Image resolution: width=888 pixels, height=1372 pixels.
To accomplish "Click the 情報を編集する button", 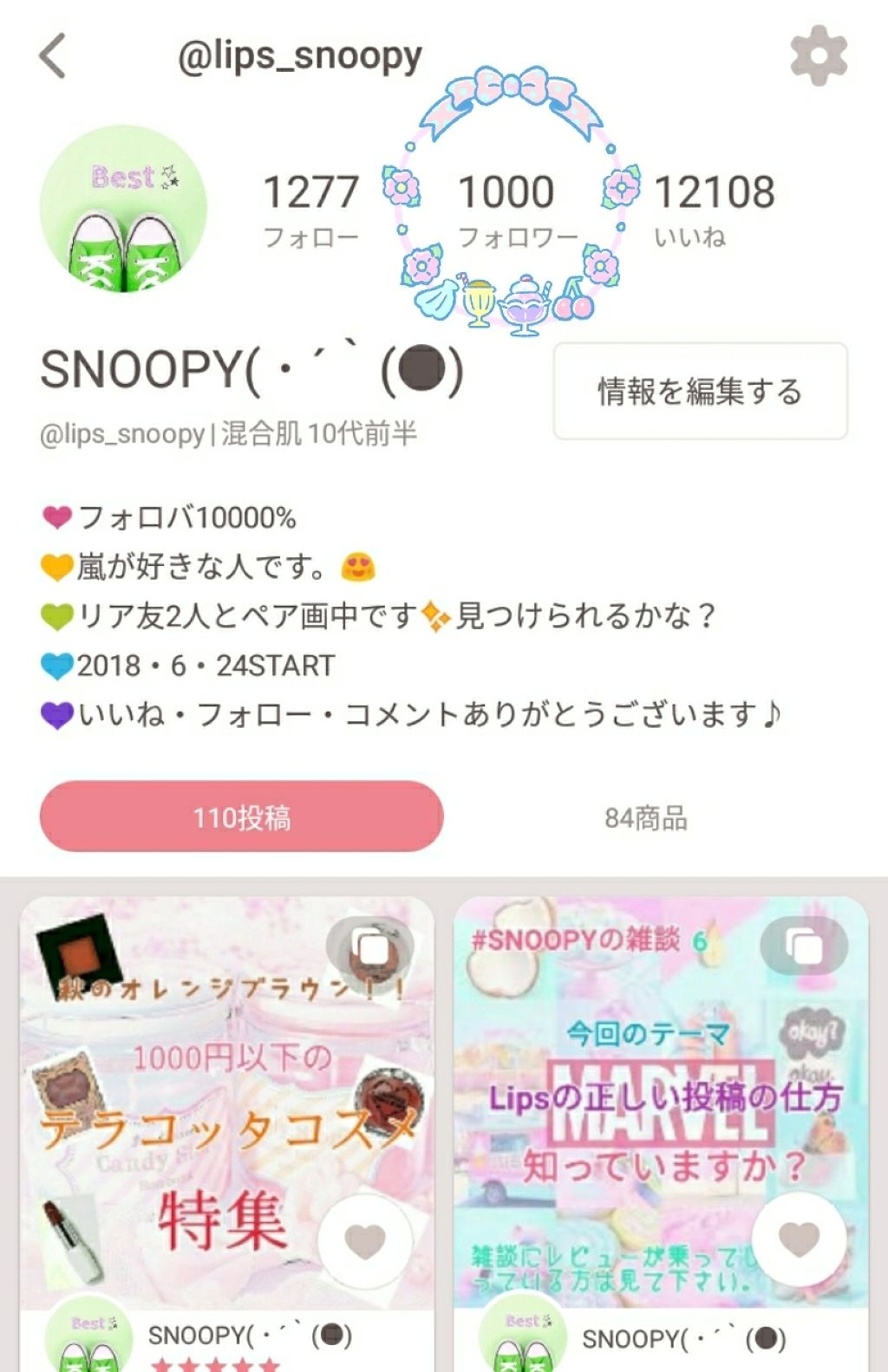I will 701,389.
